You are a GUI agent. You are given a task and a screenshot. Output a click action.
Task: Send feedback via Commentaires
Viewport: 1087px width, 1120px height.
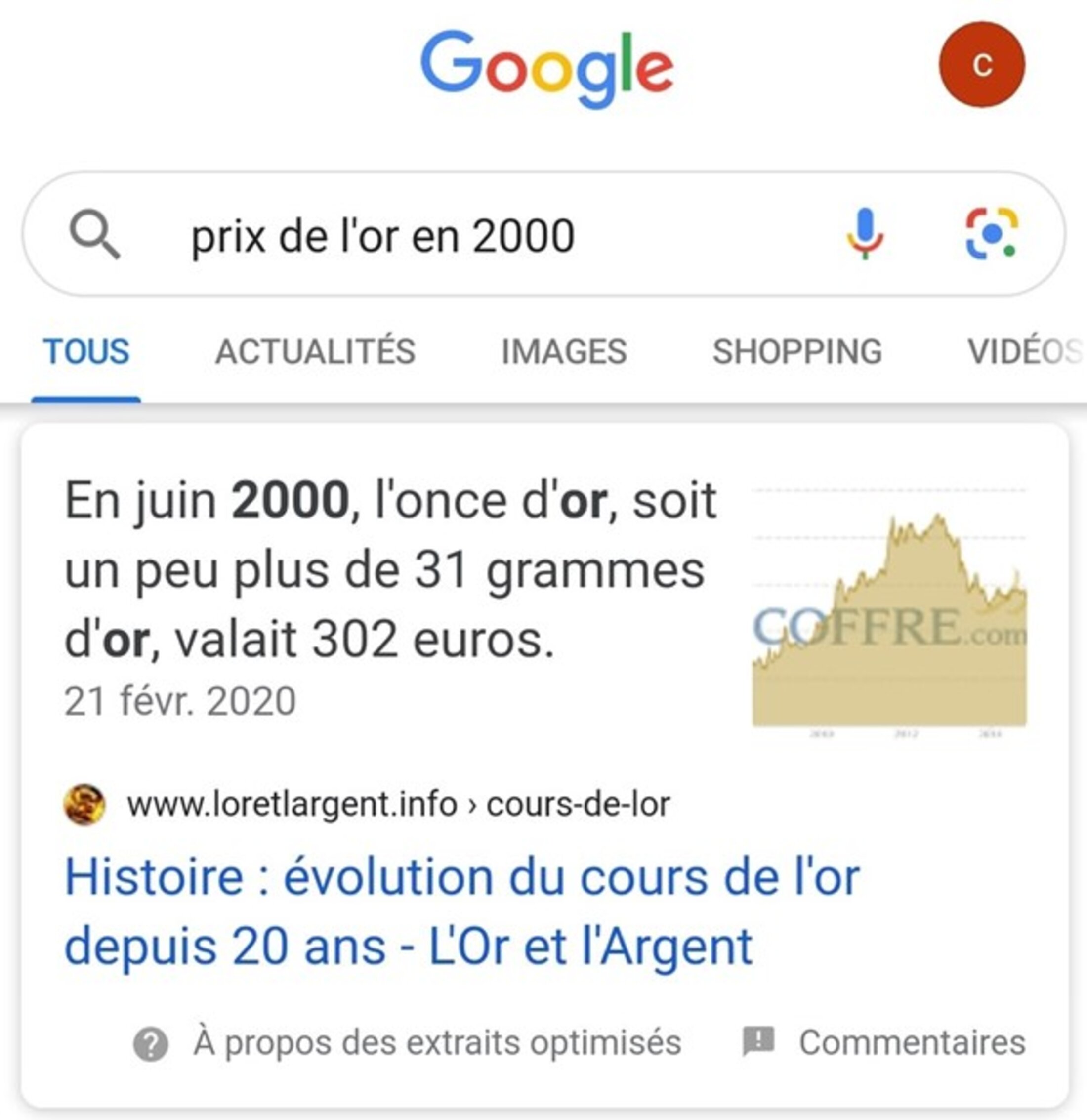point(912,1042)
